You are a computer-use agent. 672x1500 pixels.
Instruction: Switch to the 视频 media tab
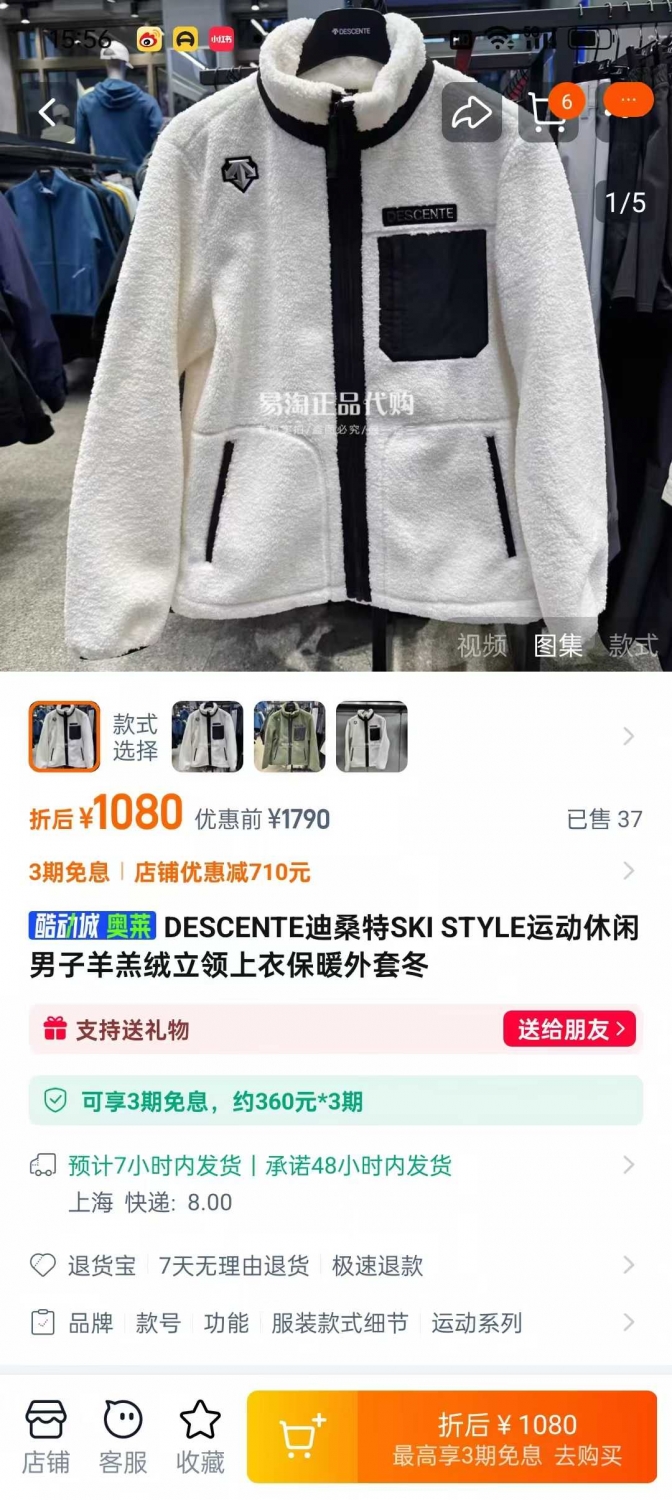click(482, 645)
